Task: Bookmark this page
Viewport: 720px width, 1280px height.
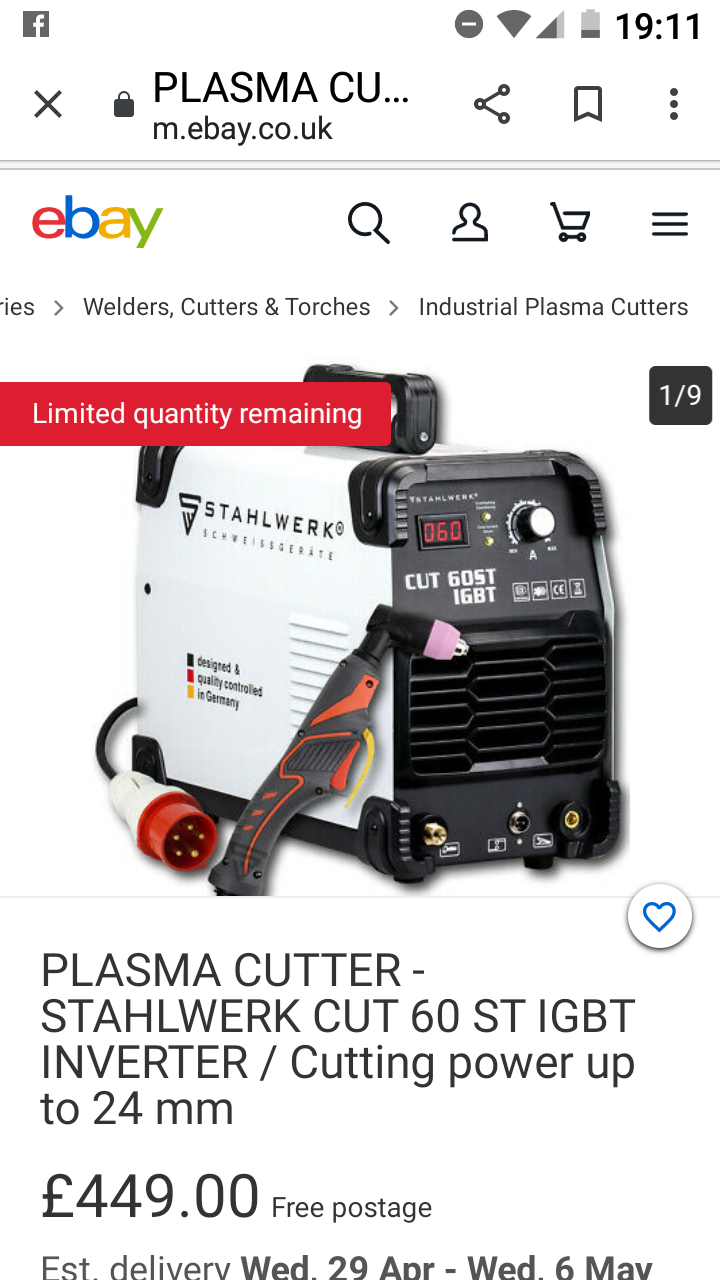Action: [x=588, y=104]
